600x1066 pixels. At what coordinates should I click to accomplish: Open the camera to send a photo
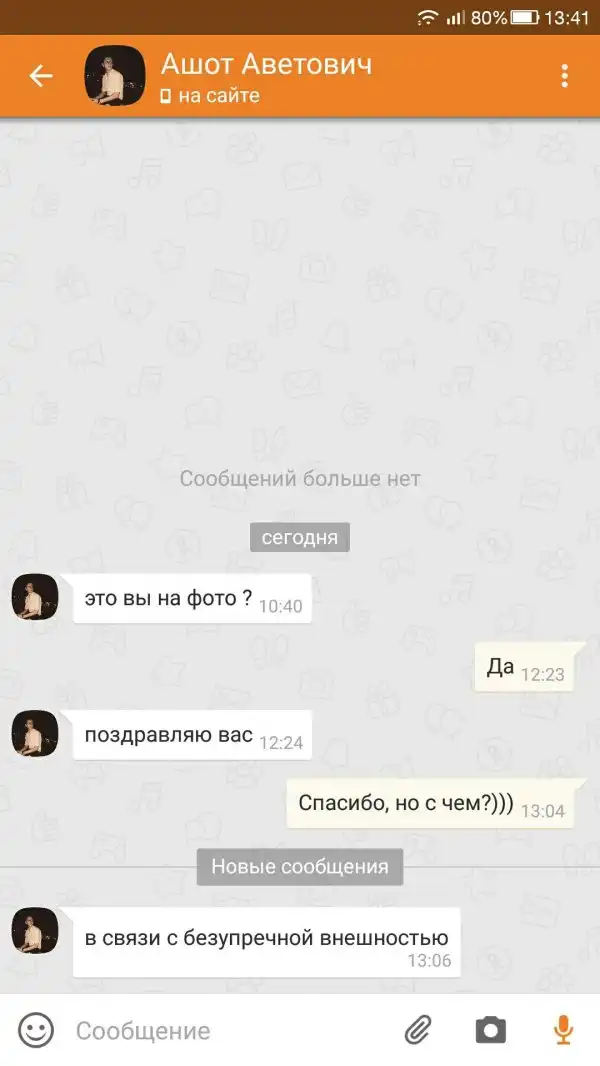pyautogui.click(x=490, y=1030)
